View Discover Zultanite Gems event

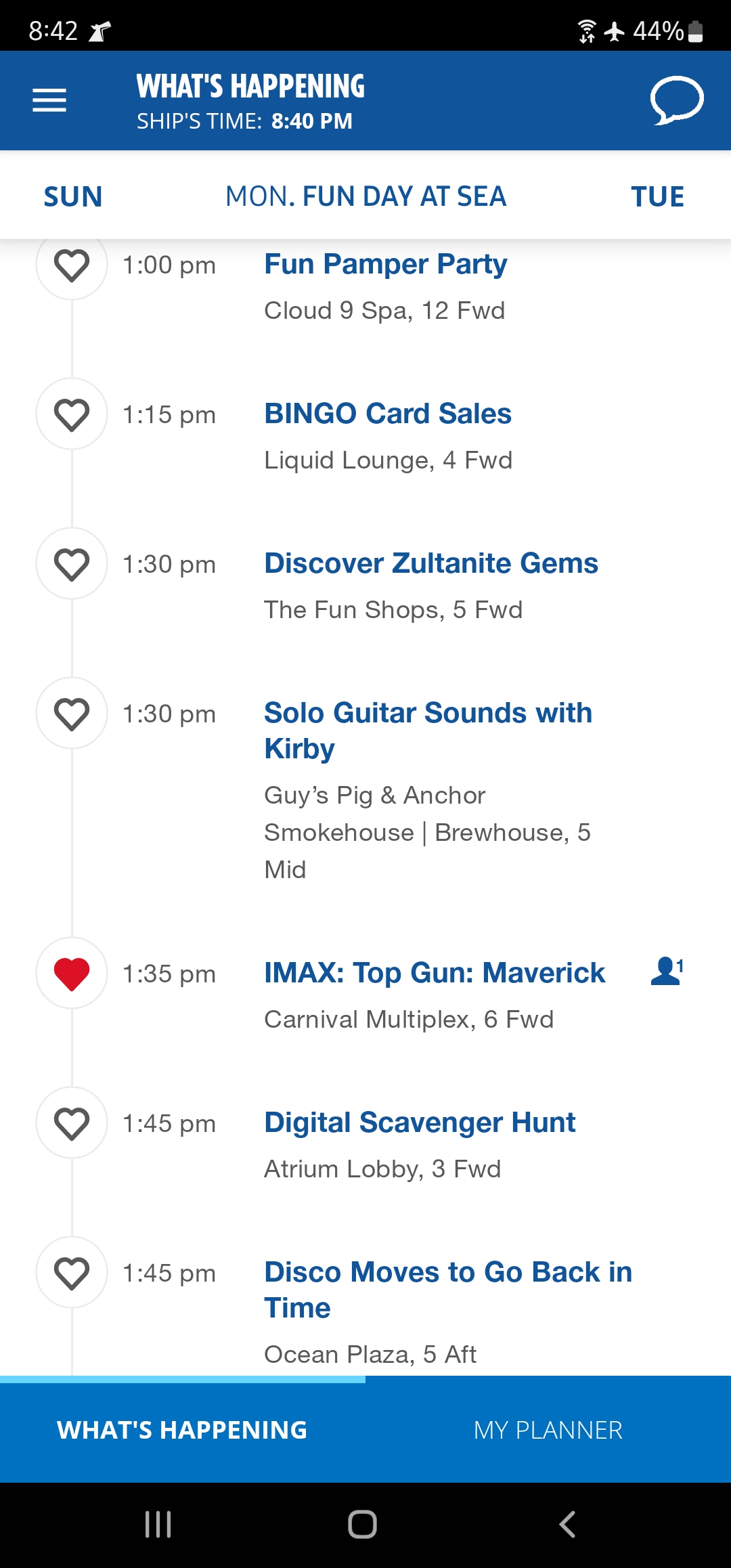tap(431, 563)
